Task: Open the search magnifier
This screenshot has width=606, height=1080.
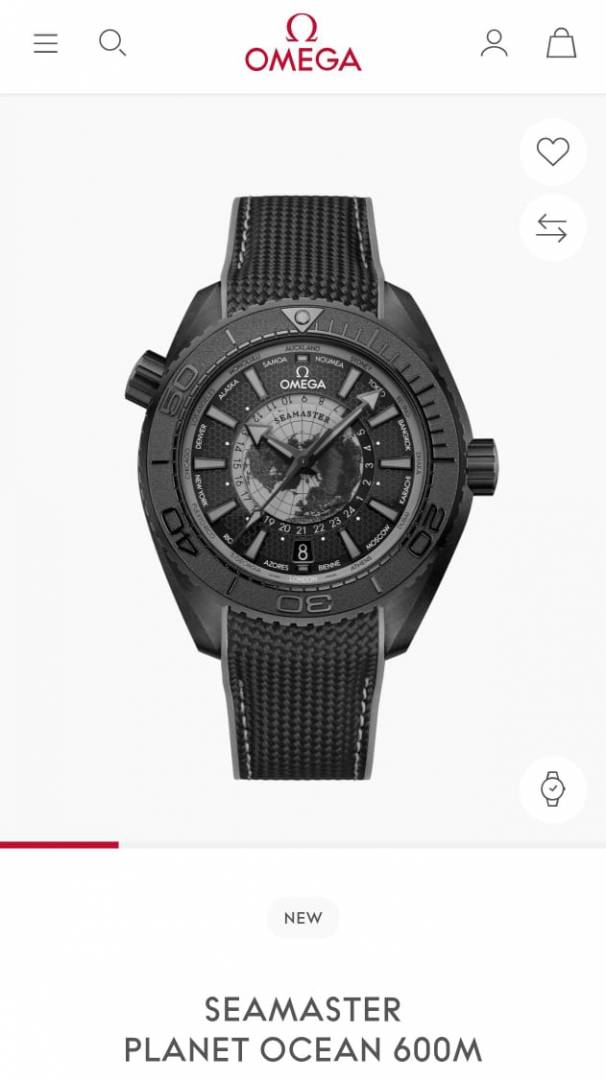Action: [x=112, y=43]
